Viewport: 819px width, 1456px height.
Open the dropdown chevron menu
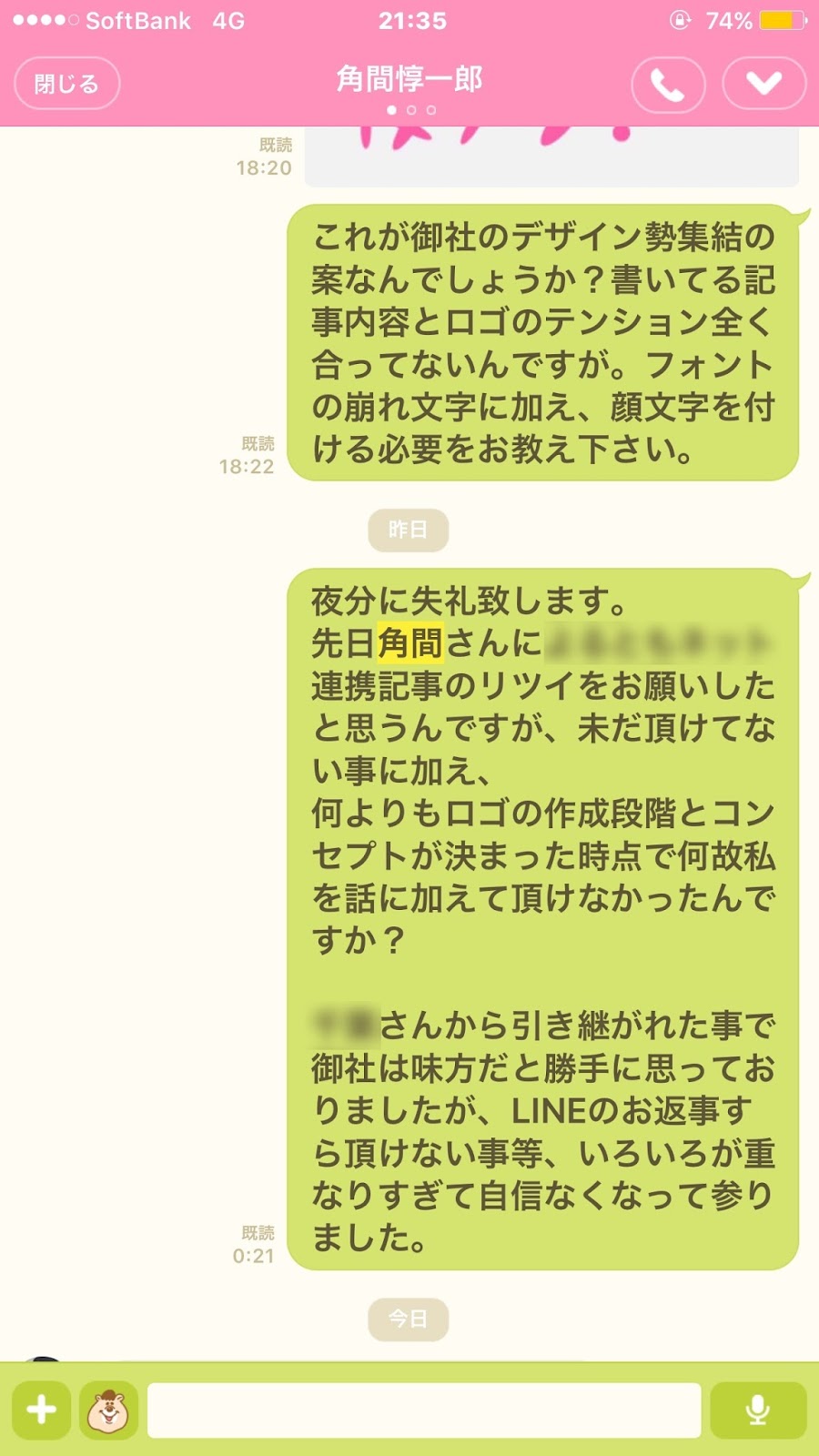[764, 84]
